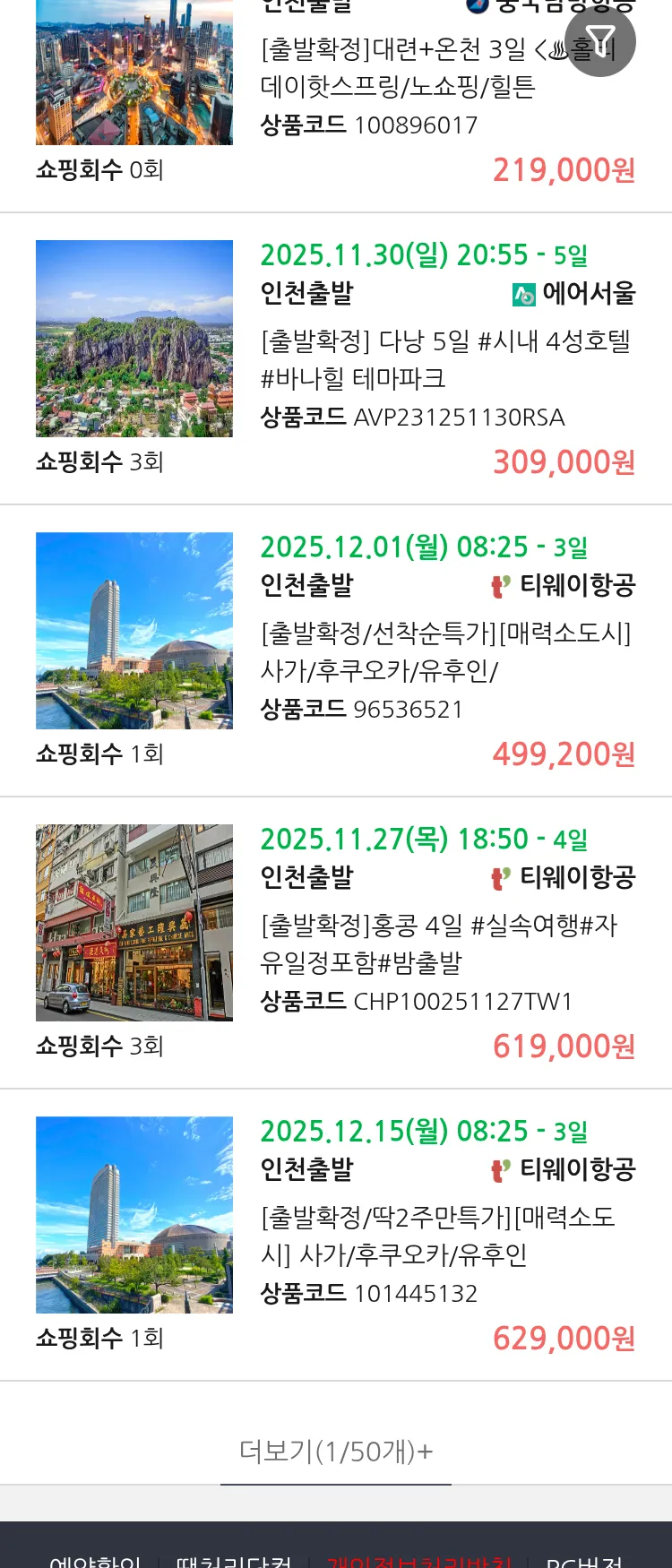Open the Da Nang 5-day Air Seoul package

[445, 359]
